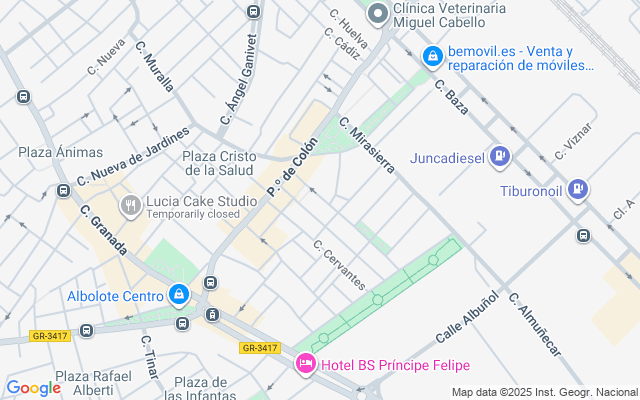Open the Albolote Centro shopping pin
The height and width of the screenshot is (400, 640).
[179, 295]
